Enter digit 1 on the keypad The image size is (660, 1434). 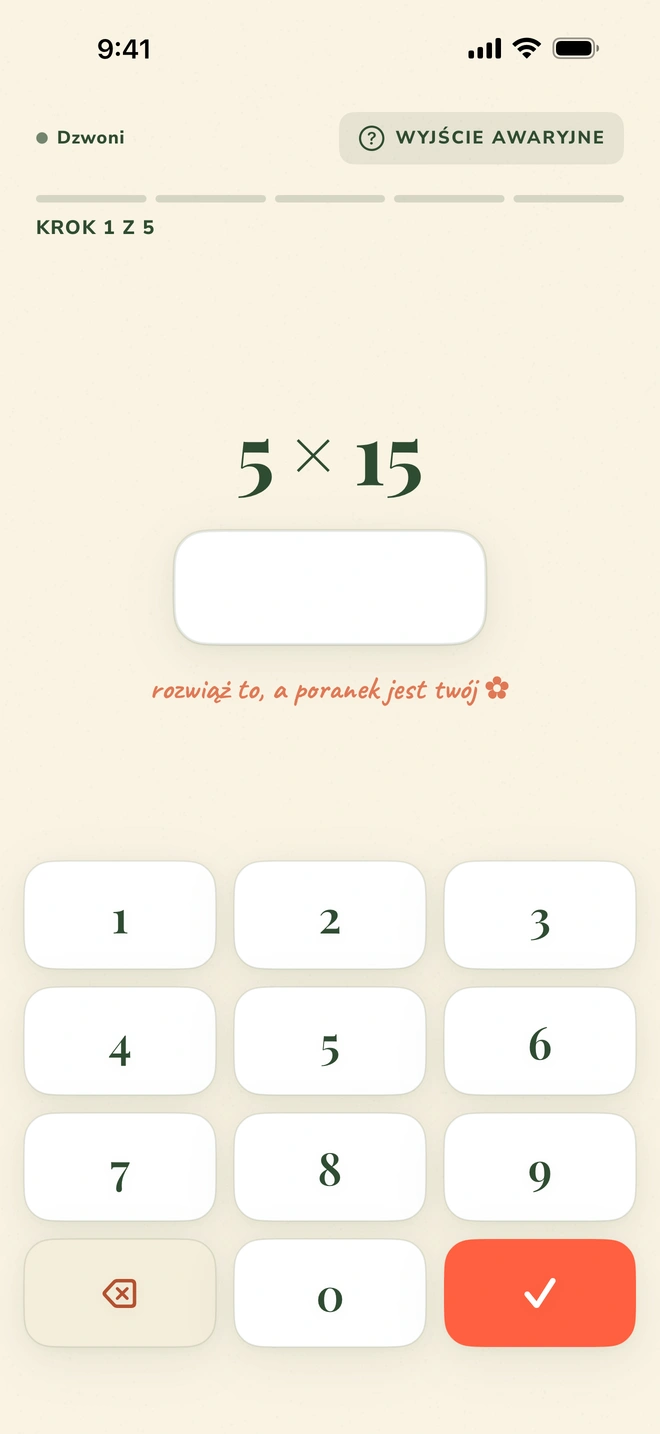pyautogui.click(x=120, y=915)
